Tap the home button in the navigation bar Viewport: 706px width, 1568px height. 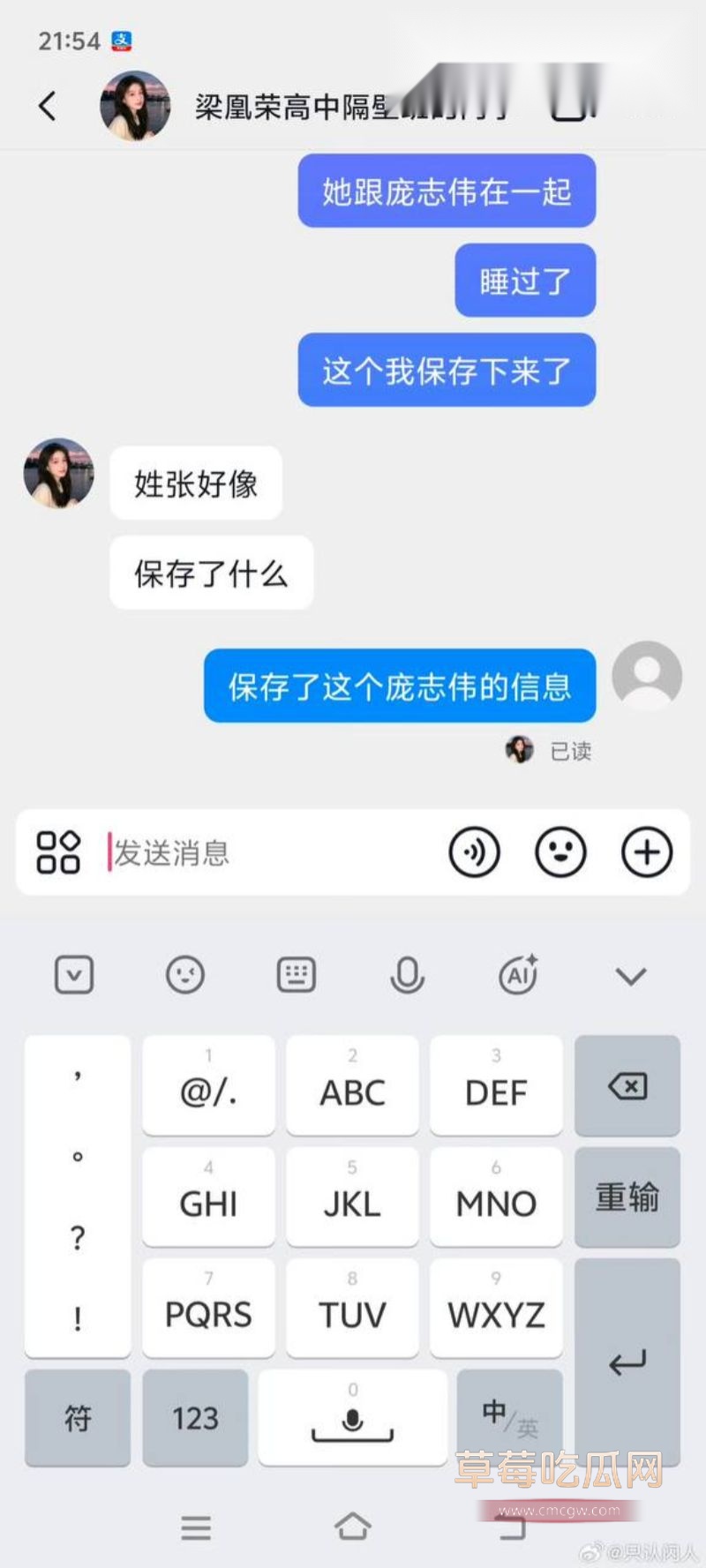click(x=353, y=1528)
